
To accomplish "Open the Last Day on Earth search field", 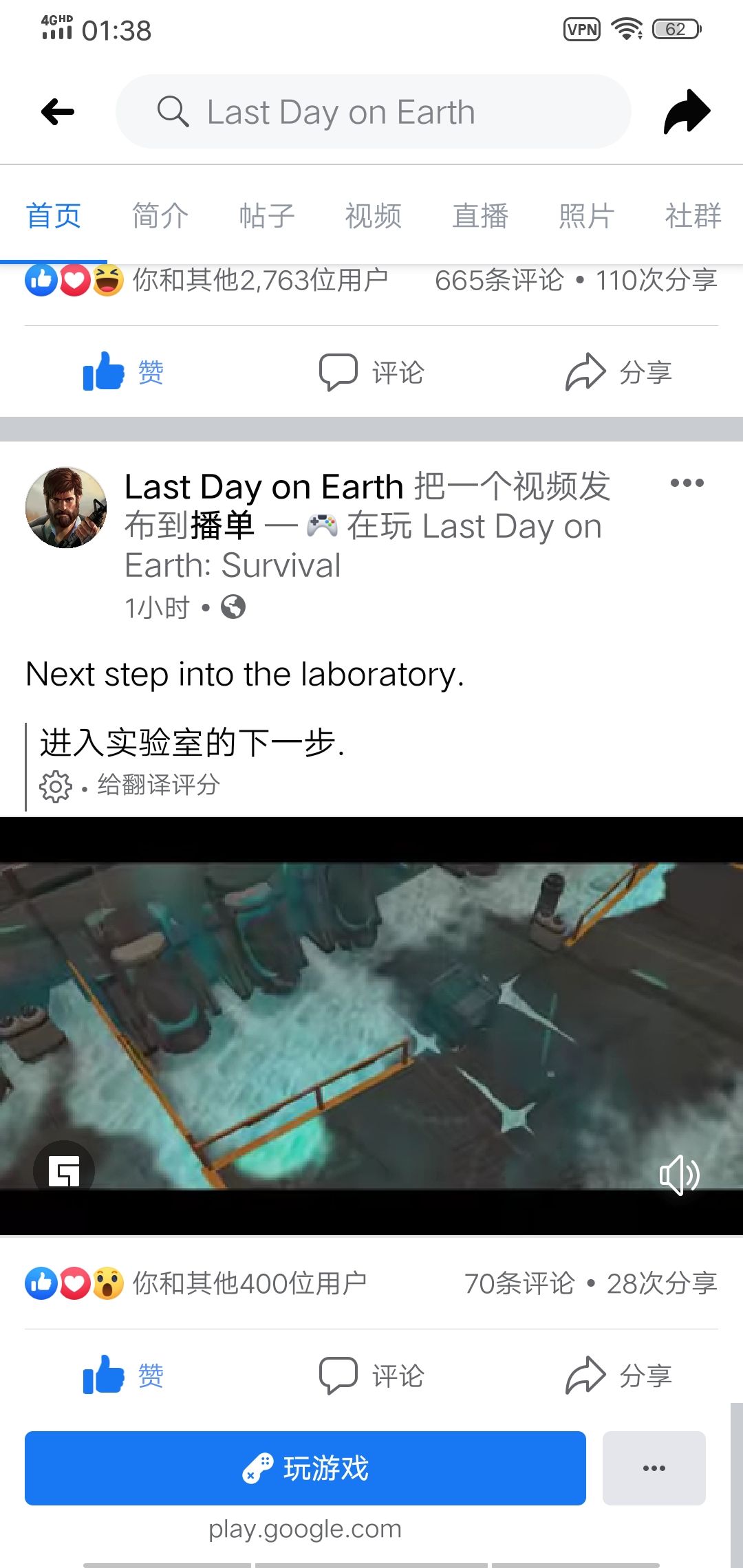I will coord(373,111).
